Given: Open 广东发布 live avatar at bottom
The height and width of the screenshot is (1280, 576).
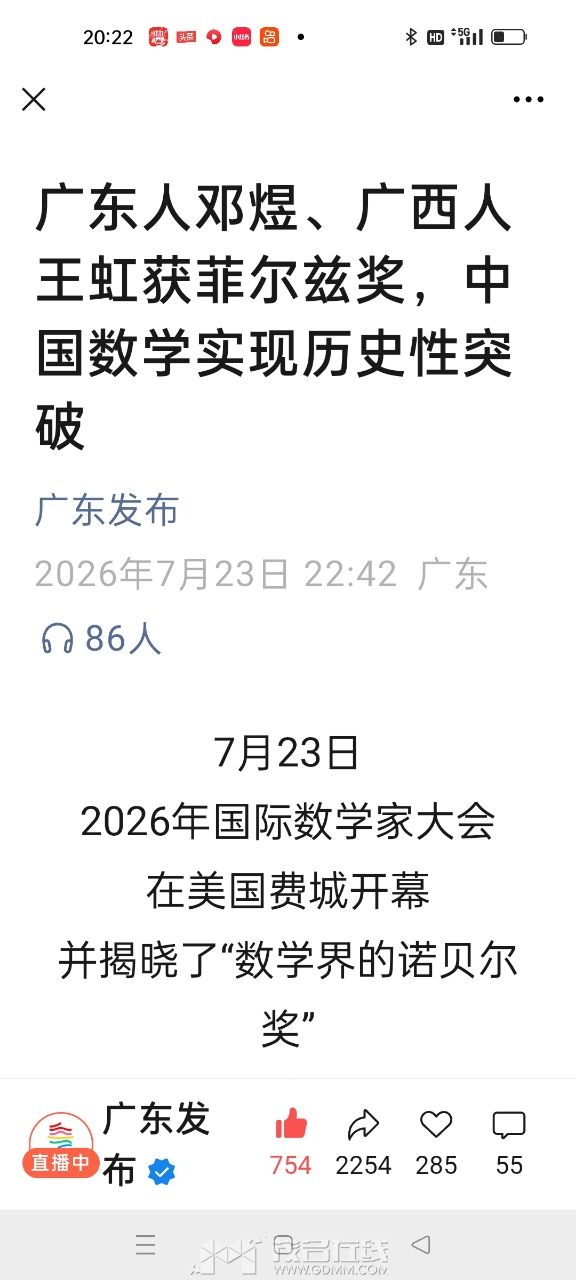Looking at the screenshot, I should [x=61, y=1144].
